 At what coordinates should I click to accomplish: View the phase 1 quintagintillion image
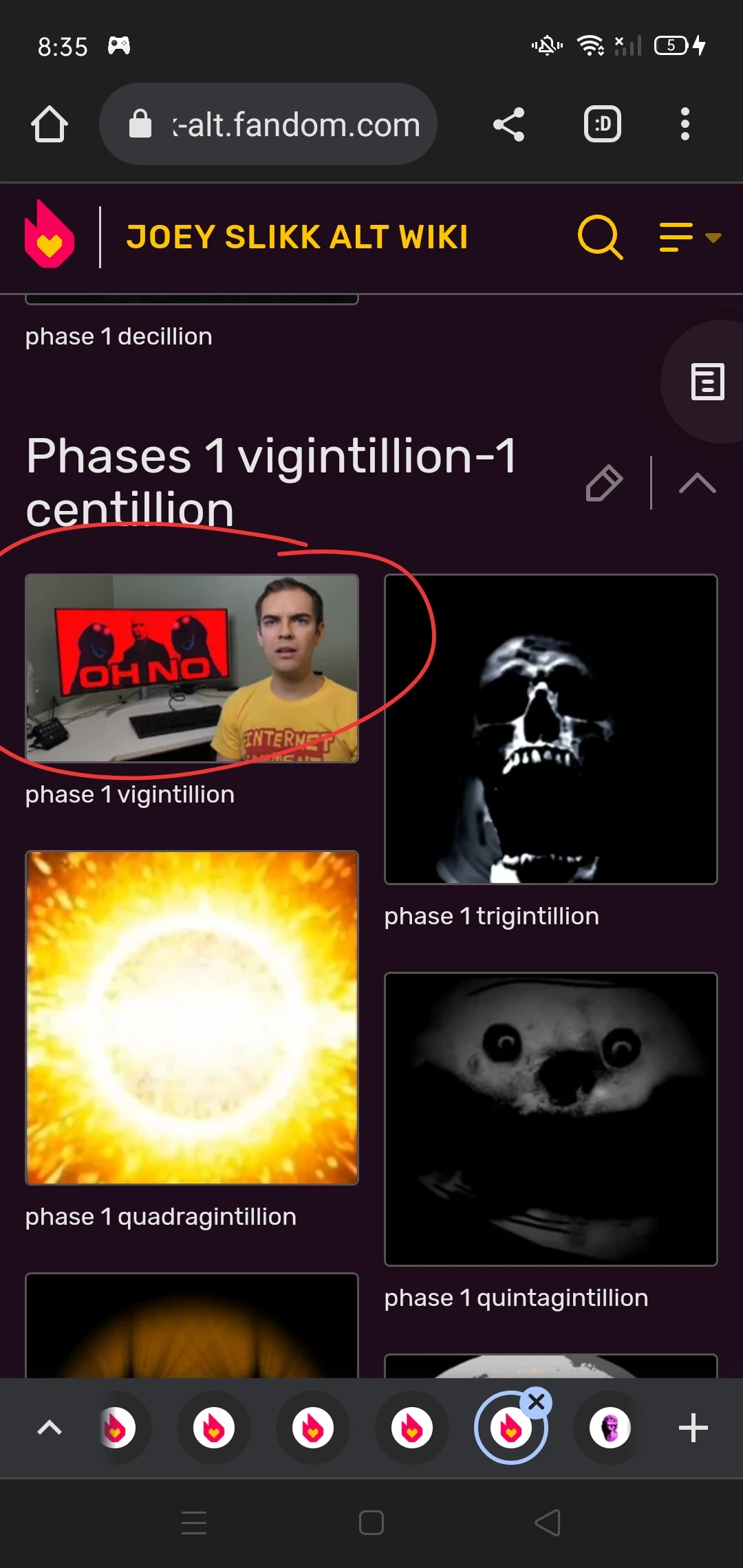(x=550, y=1119)
